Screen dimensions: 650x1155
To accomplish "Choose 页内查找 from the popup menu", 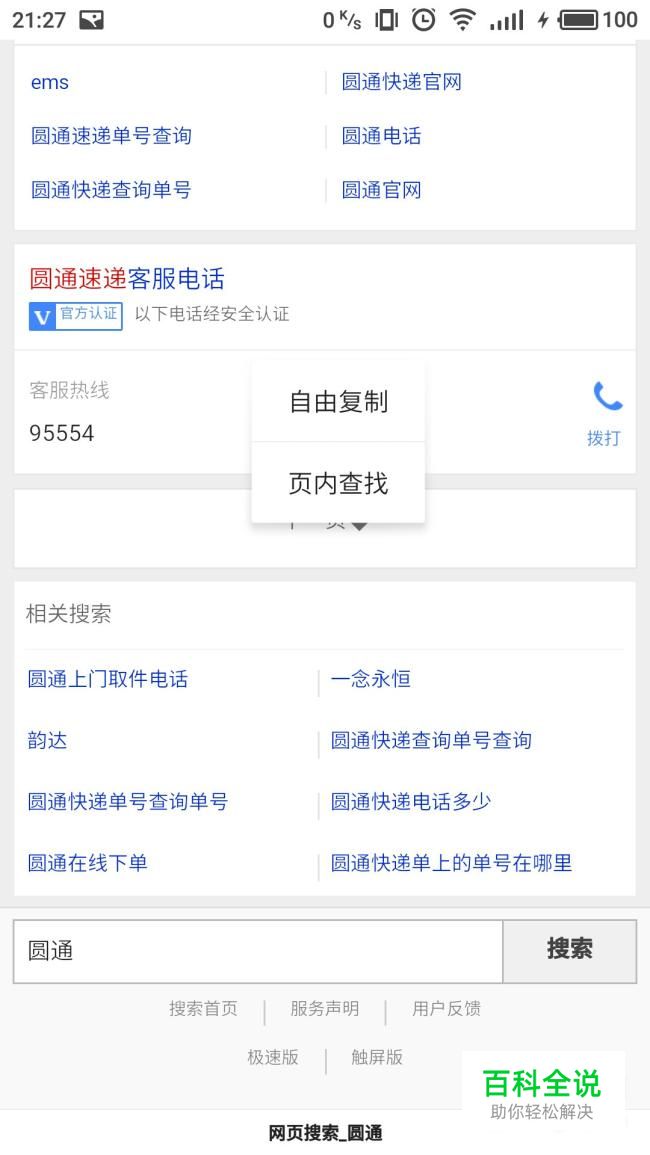I will click(338, 484).
